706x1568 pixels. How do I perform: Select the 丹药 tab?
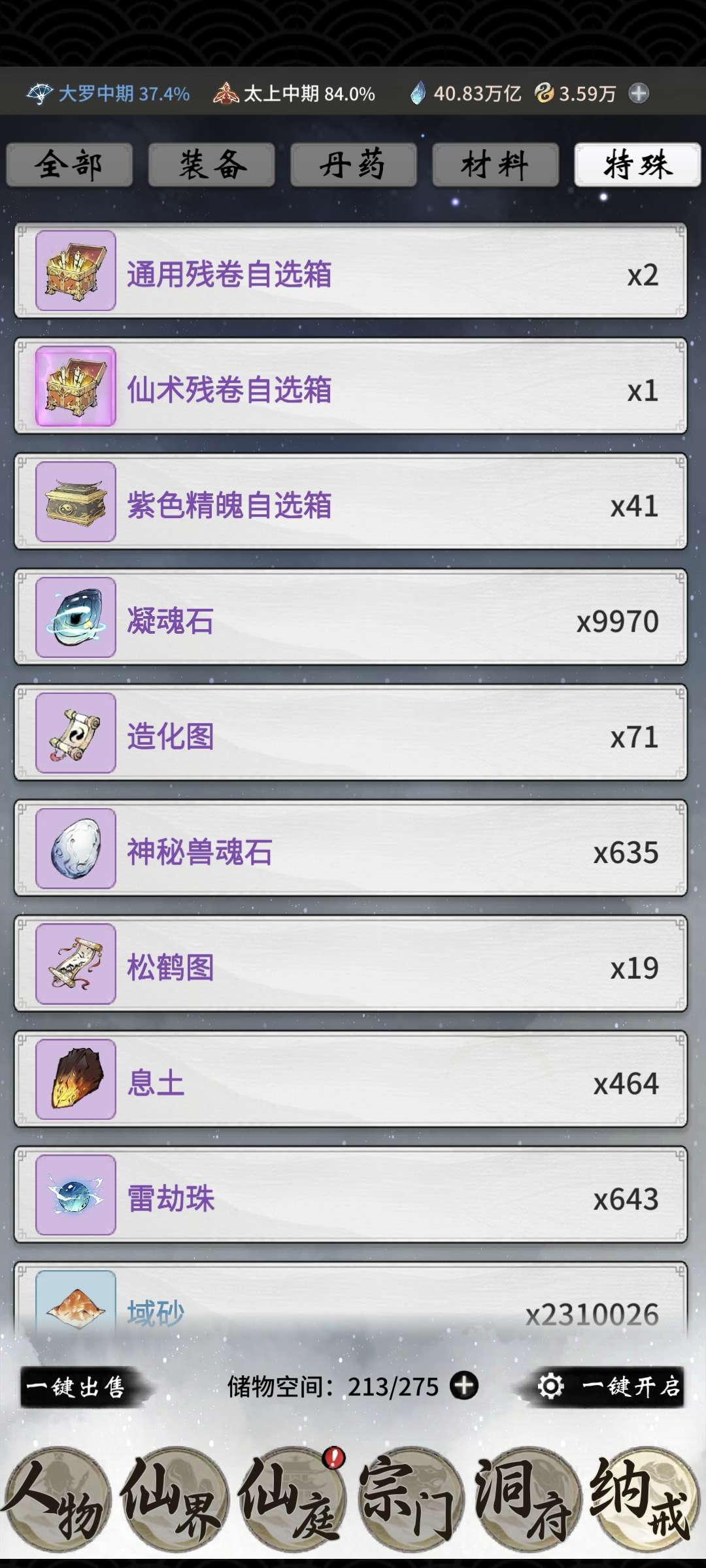pyautogui.click(x=354, y=165)
